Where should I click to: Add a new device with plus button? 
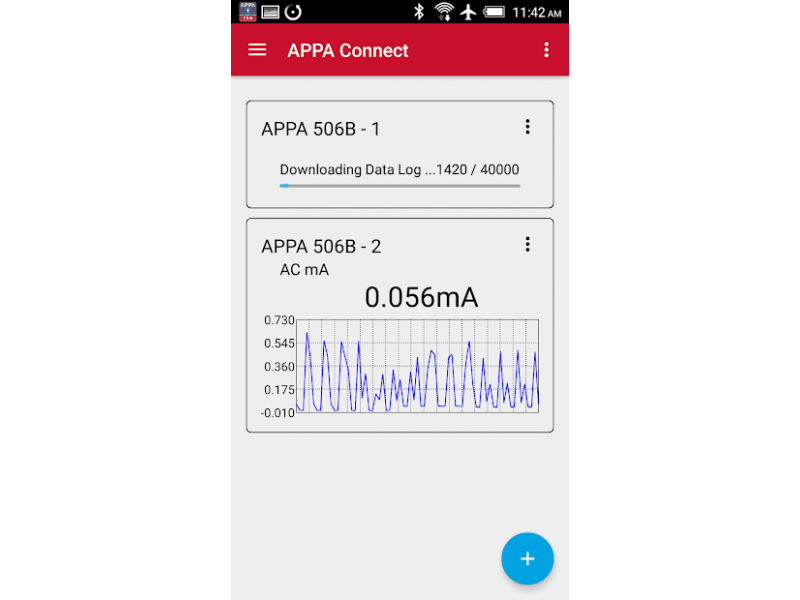click(x=527, y=559)
